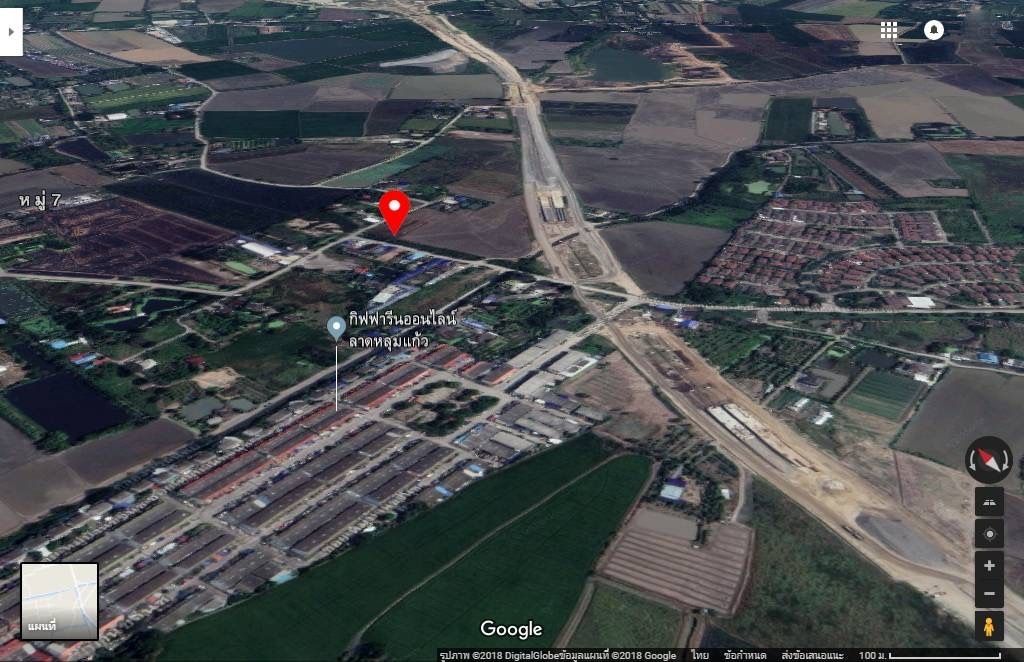Image resolution: width=1024 pixels, height=662 pixels.
Task: Zoom out with the minus button
Action: [989, 594]
